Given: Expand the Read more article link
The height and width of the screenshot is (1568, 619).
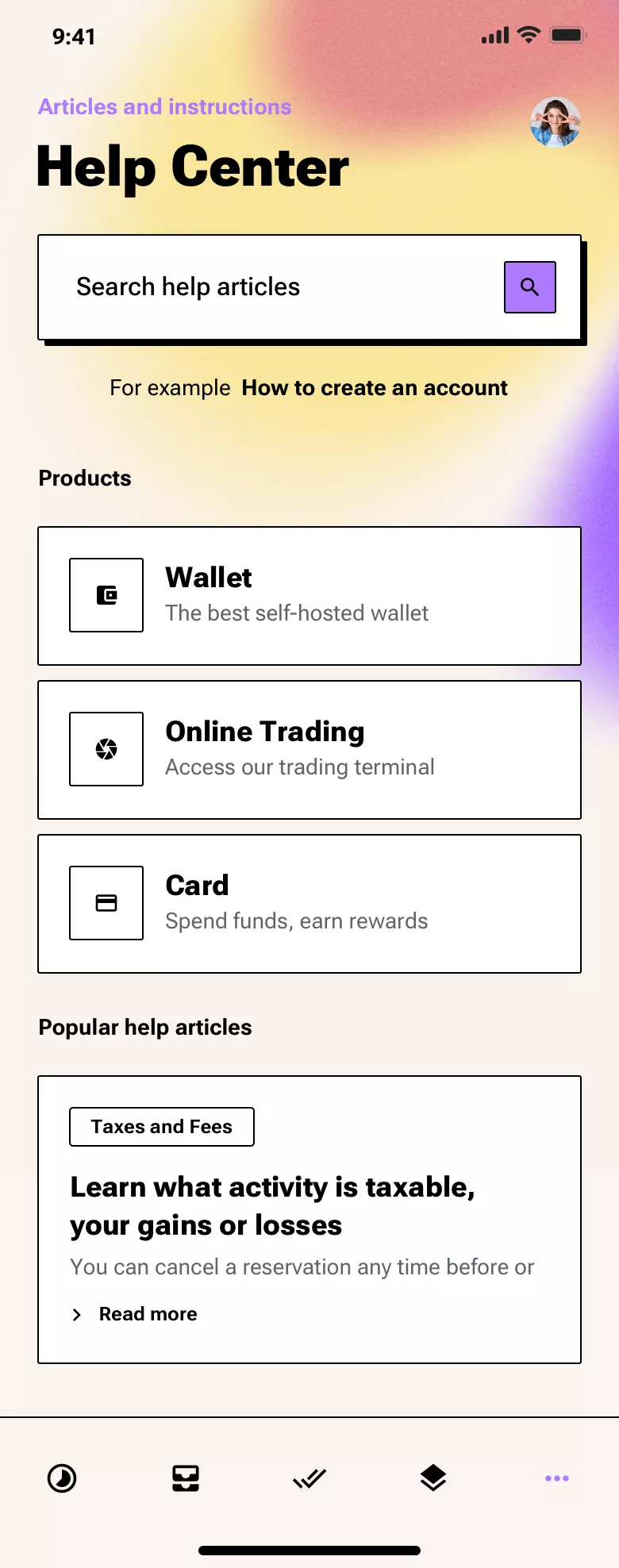Looking at the screenshot, I should pyautogui.click(x=148, y=1314).
